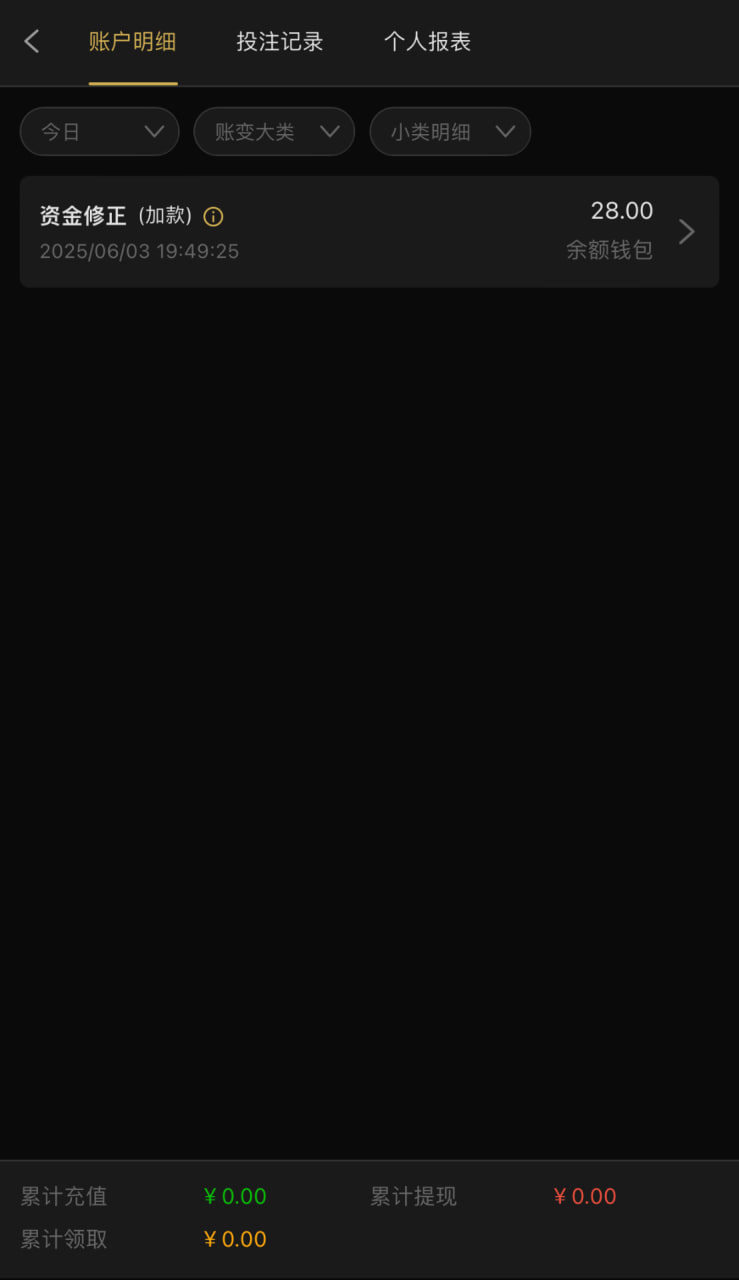The width and height of the screenshot is (739, 1280).
Task: Expand the 小类明细 dropdown
Action: point(450,132)
